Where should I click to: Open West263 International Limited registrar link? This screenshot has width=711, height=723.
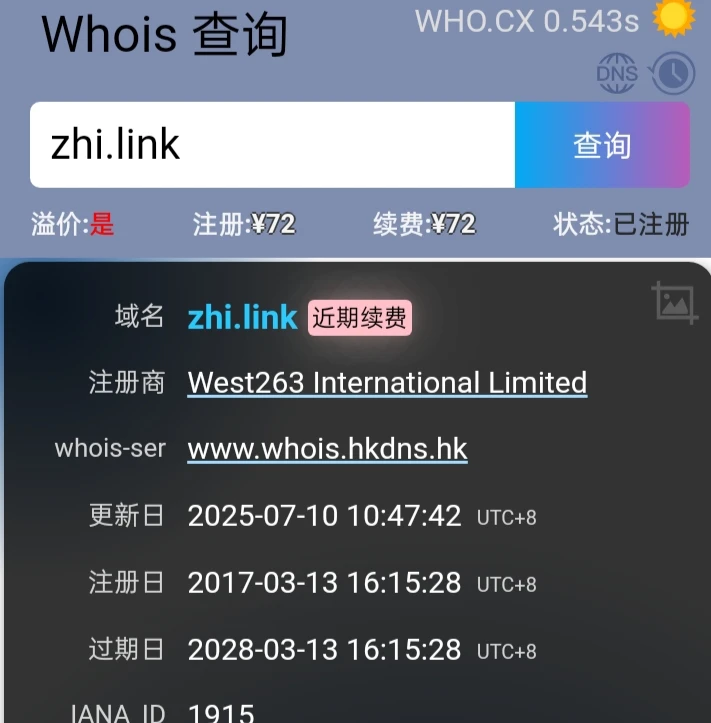pos(387,382)
